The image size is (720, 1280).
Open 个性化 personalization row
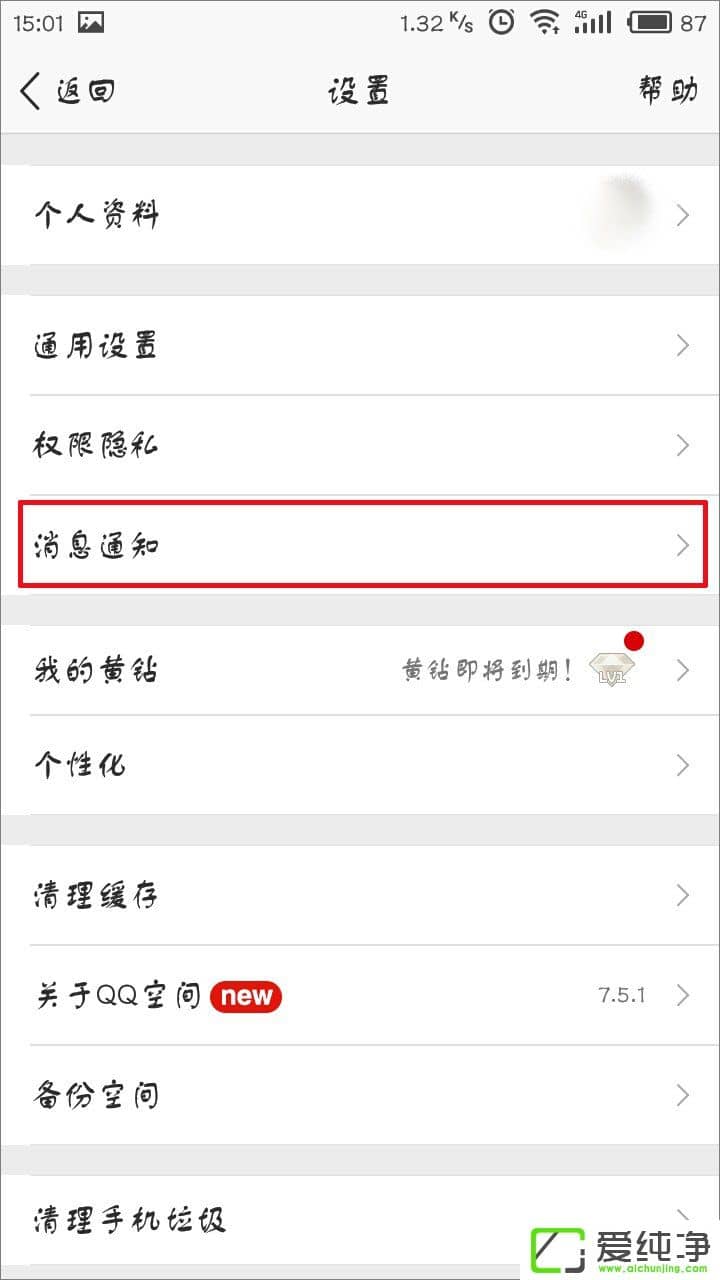coord(360,765)
